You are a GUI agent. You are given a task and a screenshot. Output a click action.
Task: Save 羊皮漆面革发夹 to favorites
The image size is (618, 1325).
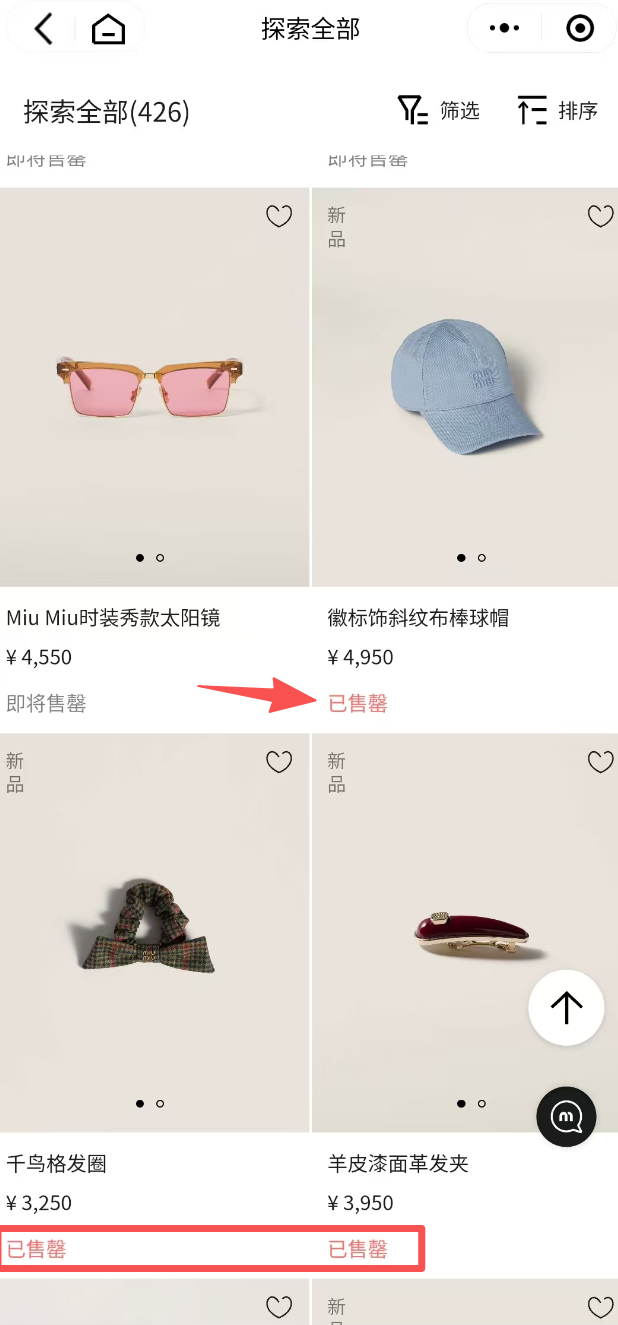pyautogui.click(x=600, y=762)
